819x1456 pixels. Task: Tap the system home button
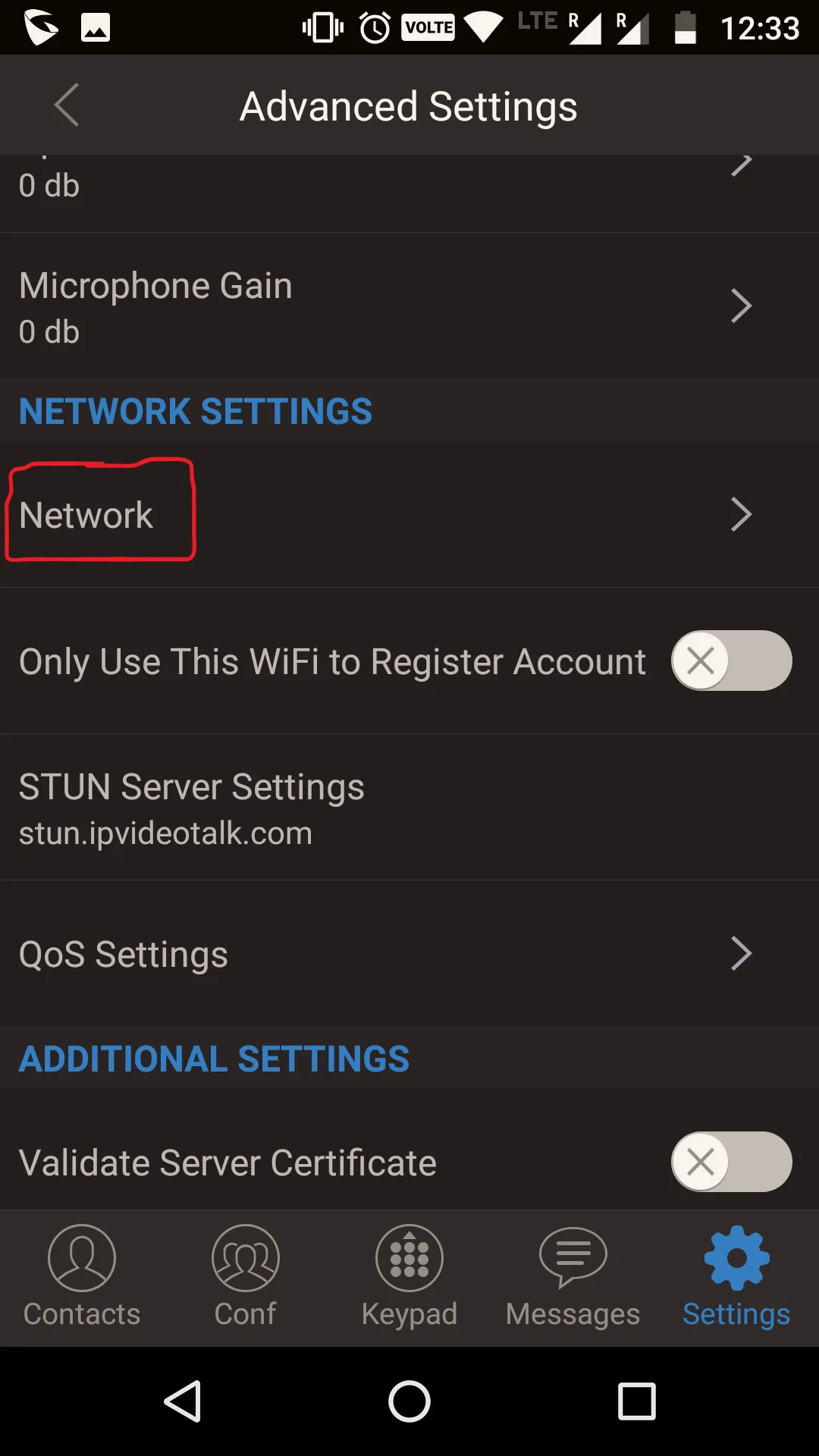tap(409, 1401)
